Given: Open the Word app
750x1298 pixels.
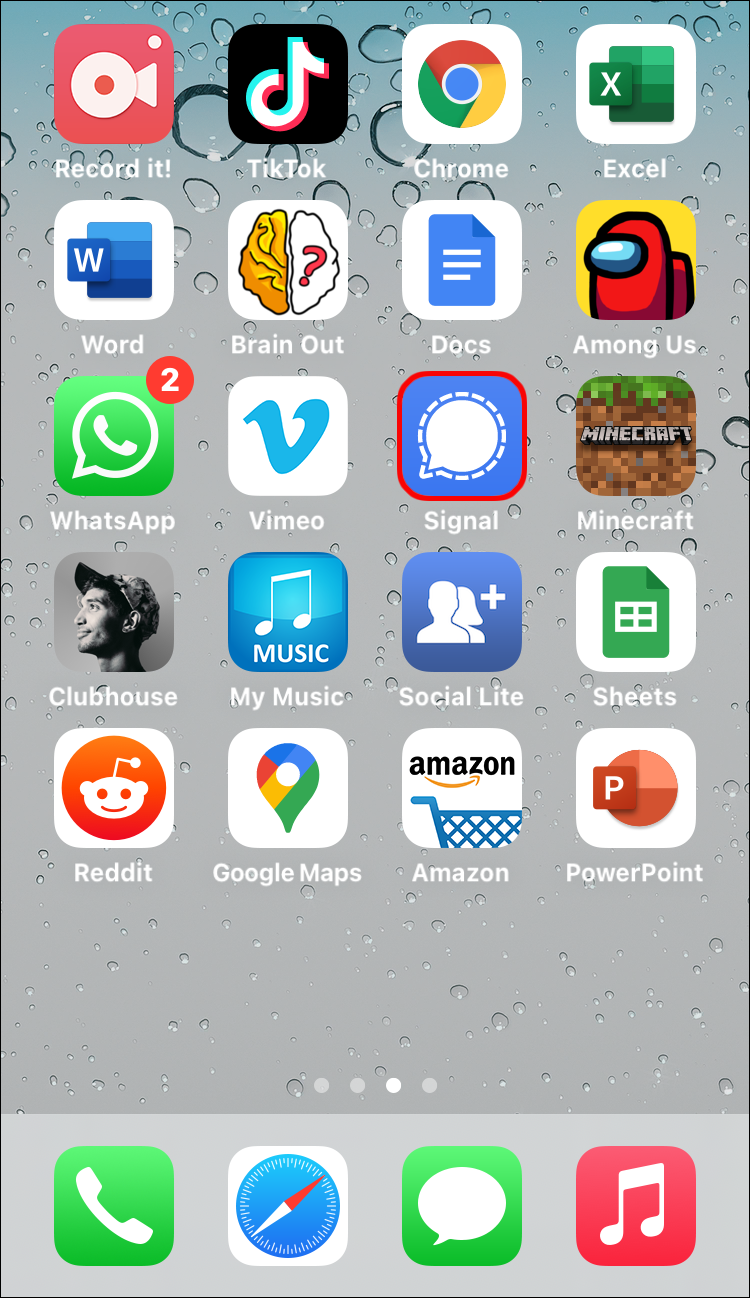Looking at the screenshot, I should coord(113,260).
